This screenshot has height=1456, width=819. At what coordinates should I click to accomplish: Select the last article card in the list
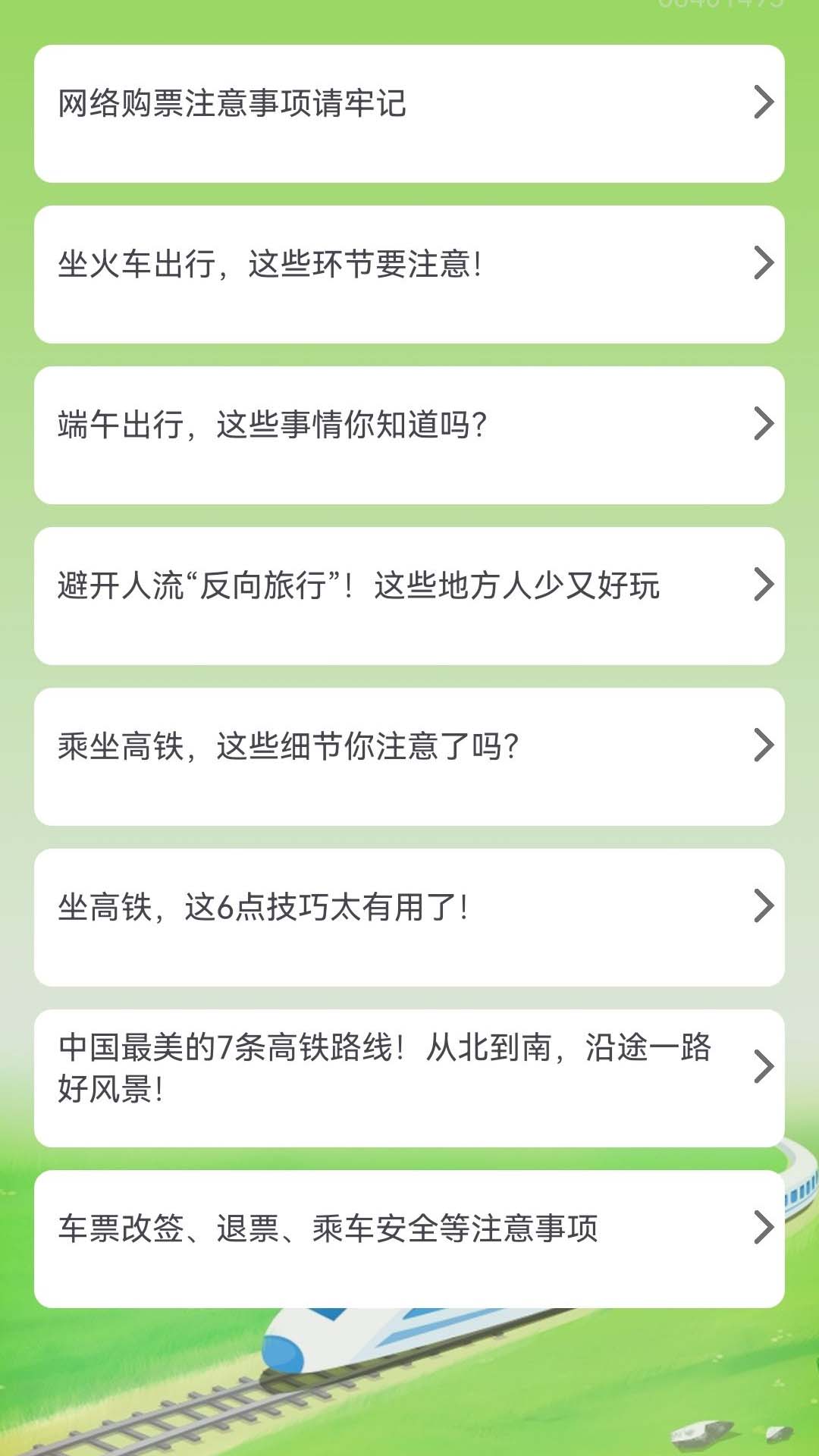[409, 1228]
